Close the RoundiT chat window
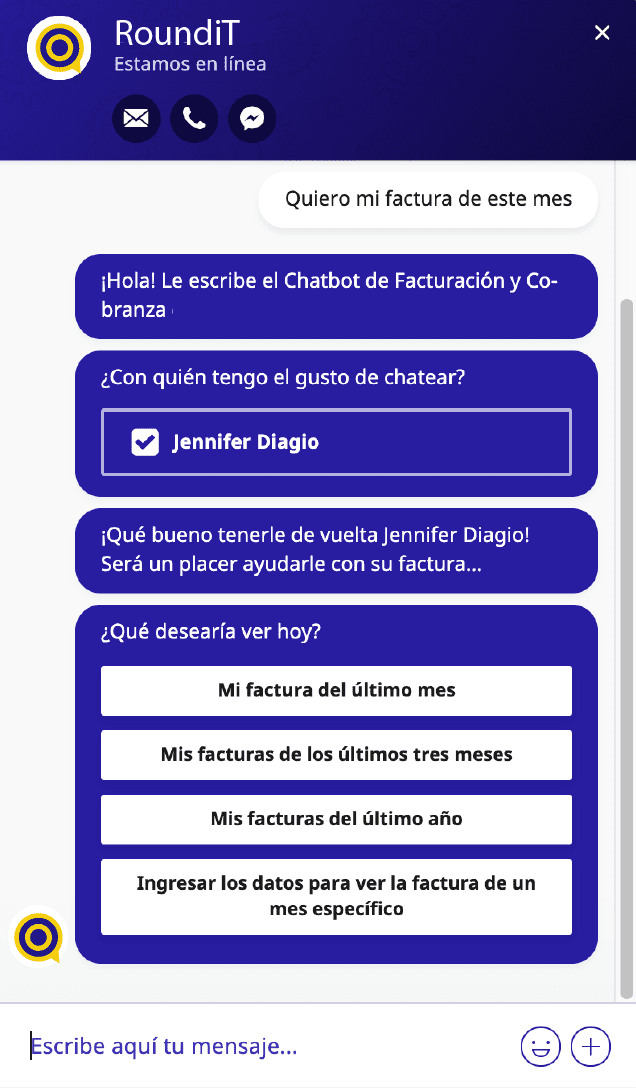The width and height of the screenshot is (636, 1088). (x=602, y=33)
